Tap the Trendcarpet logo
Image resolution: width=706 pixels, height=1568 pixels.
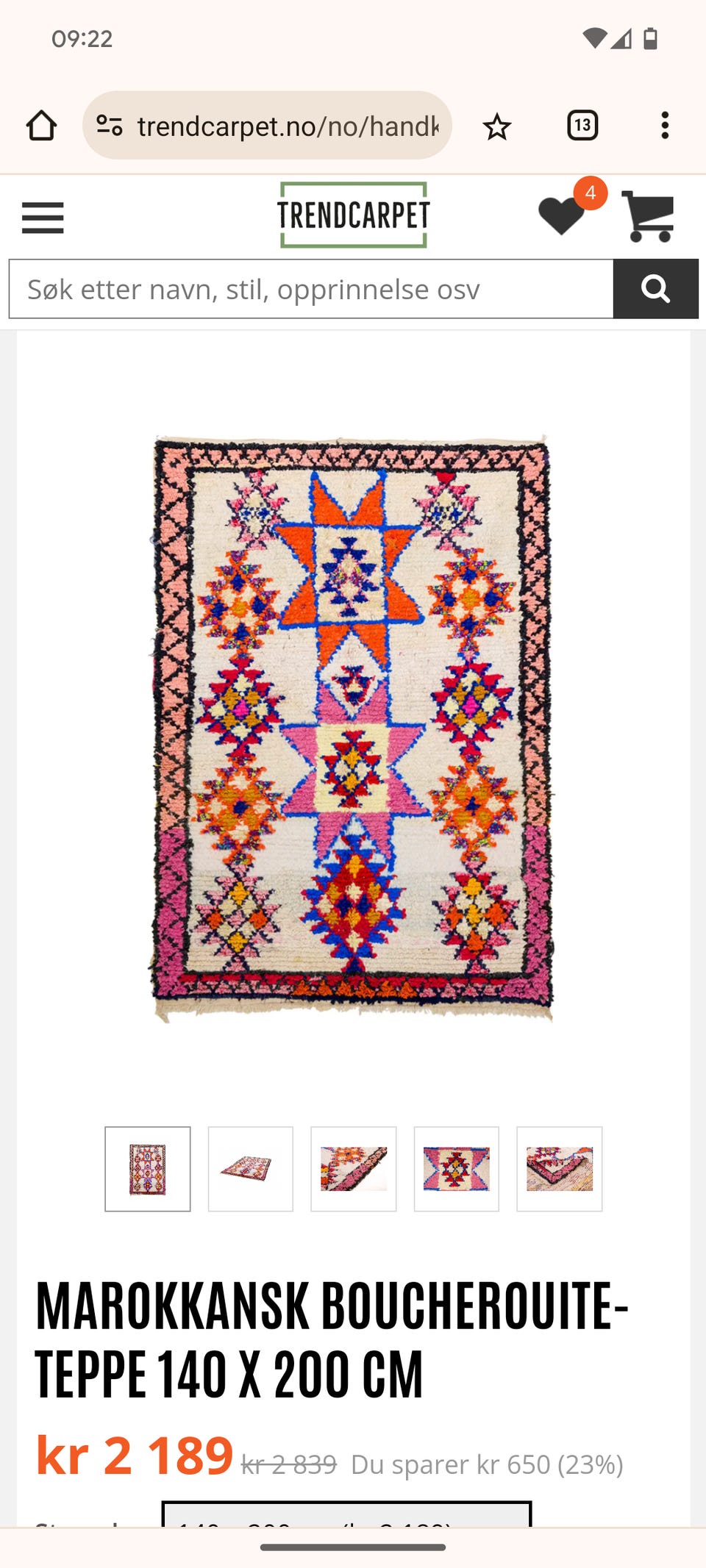(x=354, y=215)
